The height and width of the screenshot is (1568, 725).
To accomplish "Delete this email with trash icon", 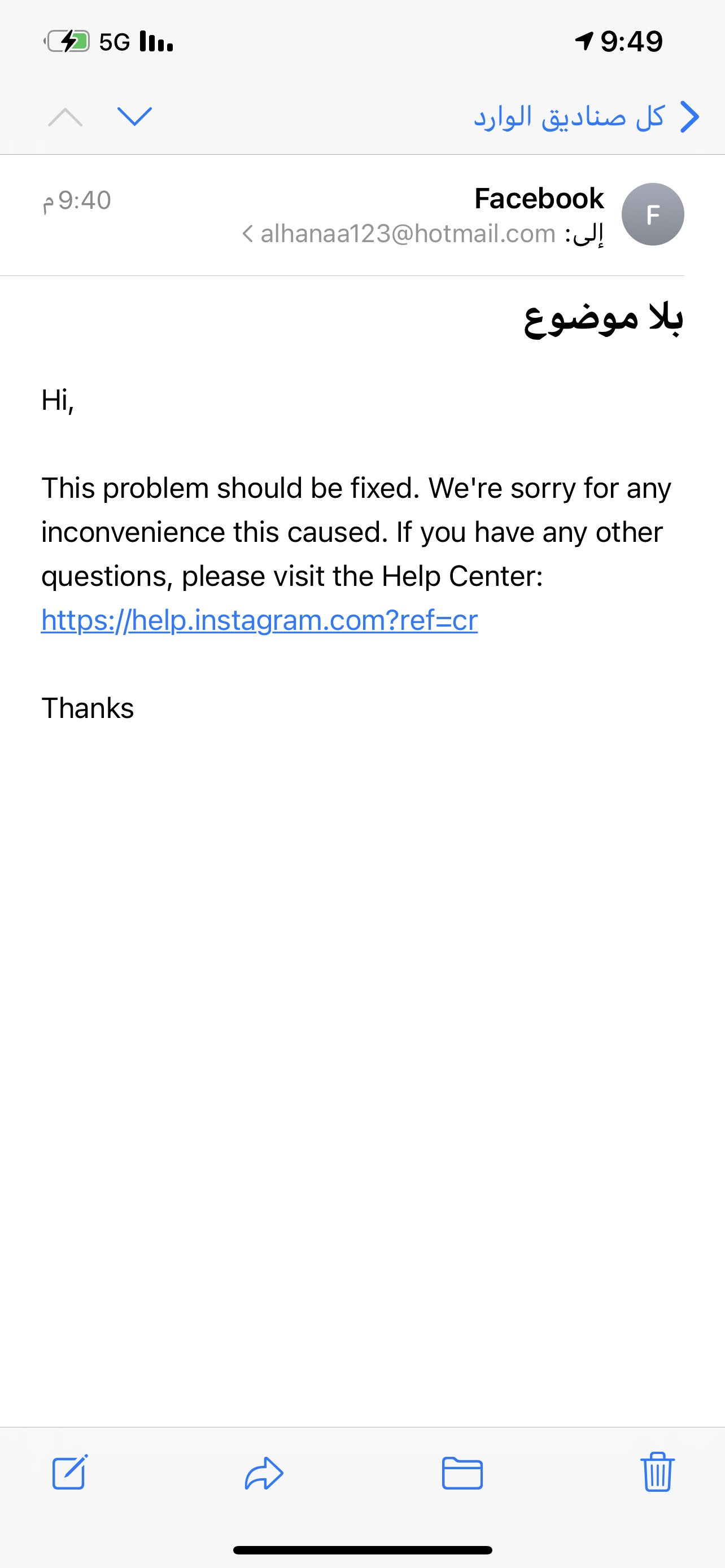I will point(657,1472).
